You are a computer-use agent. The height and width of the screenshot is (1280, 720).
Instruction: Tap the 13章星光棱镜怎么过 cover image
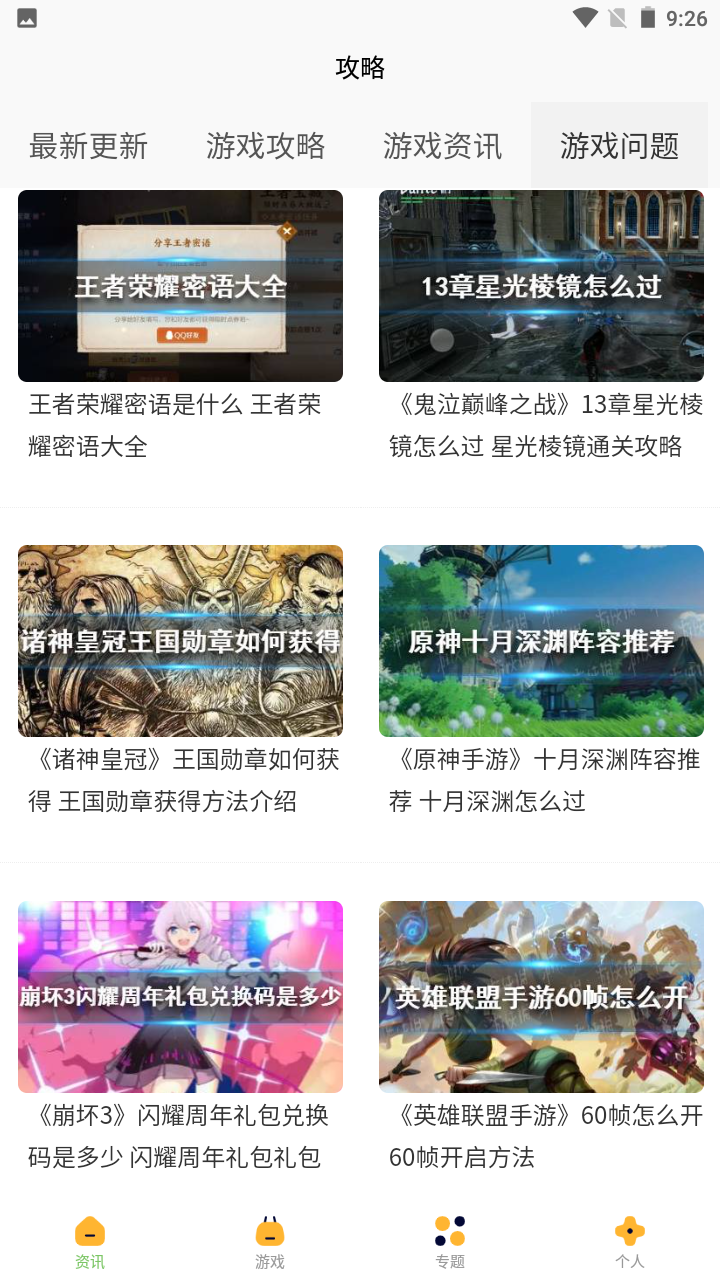(541, 285)
